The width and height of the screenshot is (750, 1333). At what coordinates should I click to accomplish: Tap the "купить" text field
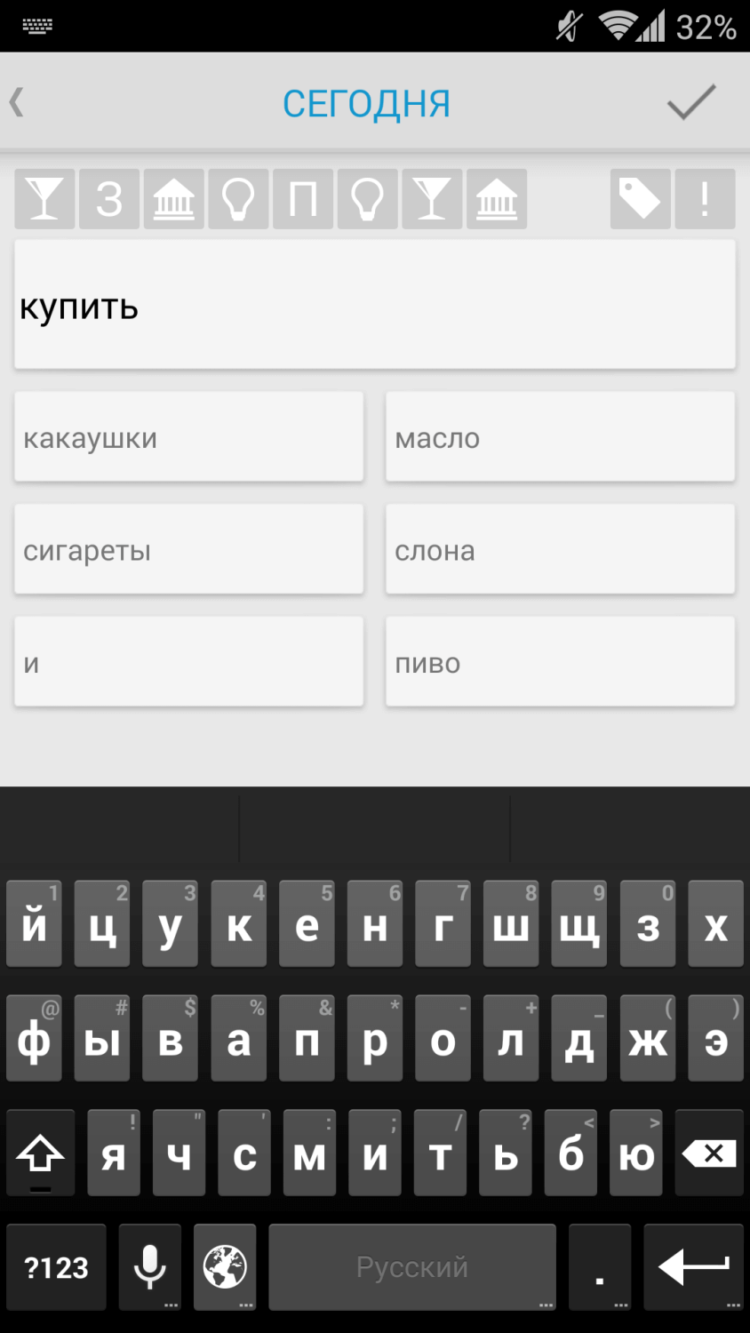point(375,305)
